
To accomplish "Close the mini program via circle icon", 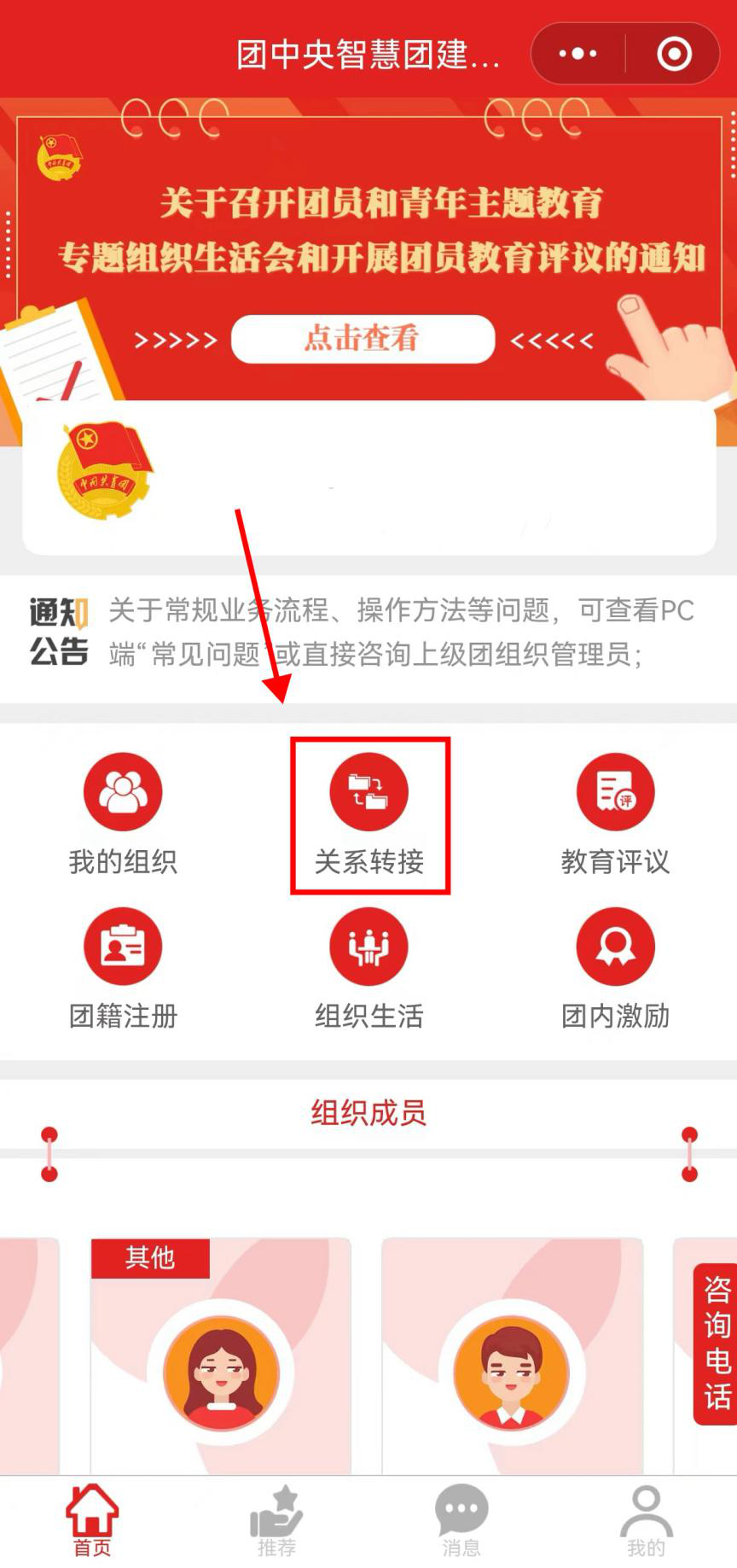I will click(674, 54).
